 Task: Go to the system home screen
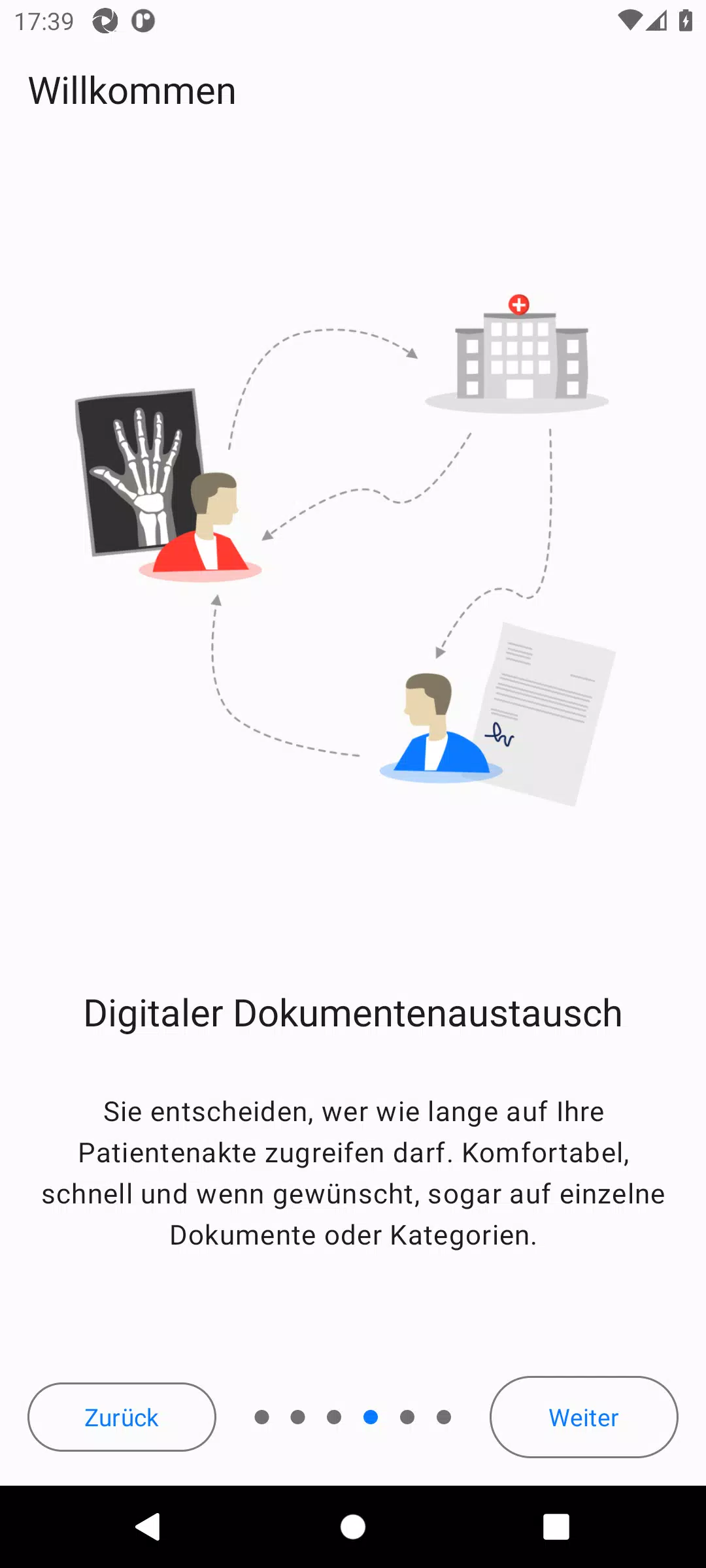pyautogui.click(x=353, y=1527)
